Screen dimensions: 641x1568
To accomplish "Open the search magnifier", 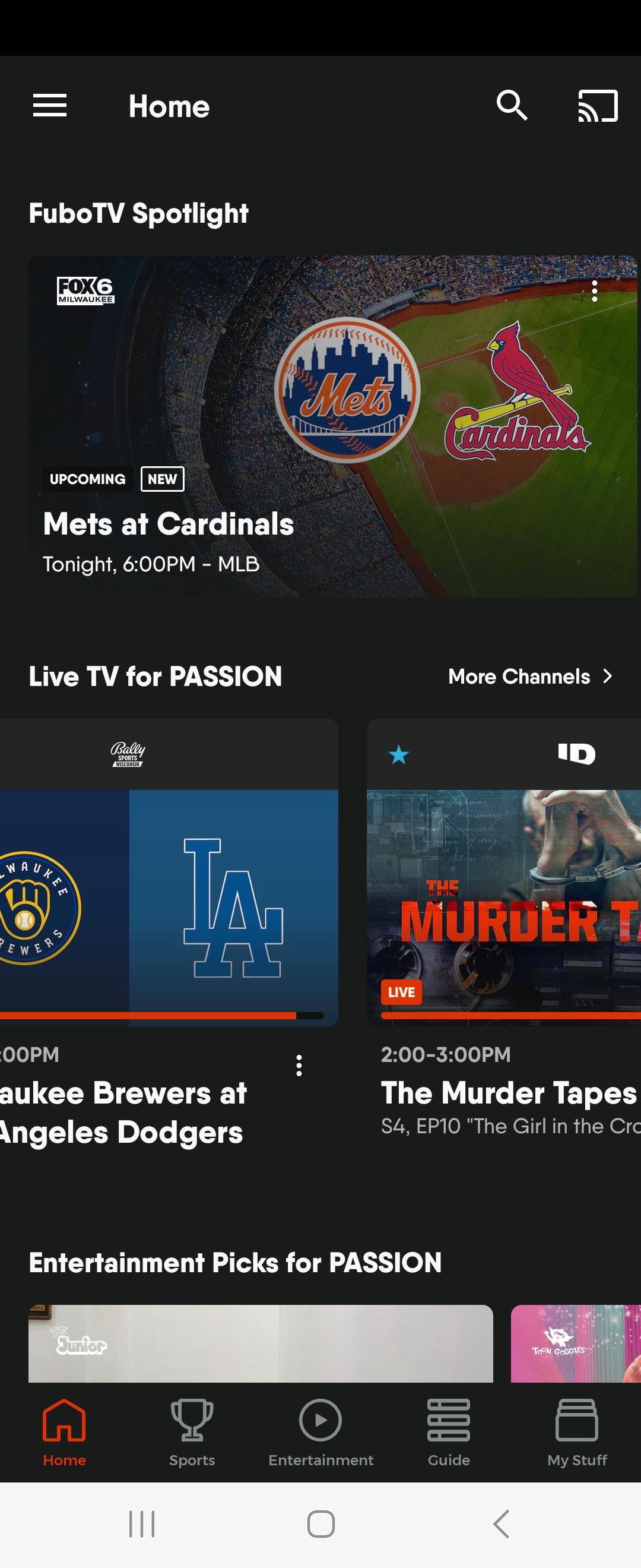I will [512, 106].
